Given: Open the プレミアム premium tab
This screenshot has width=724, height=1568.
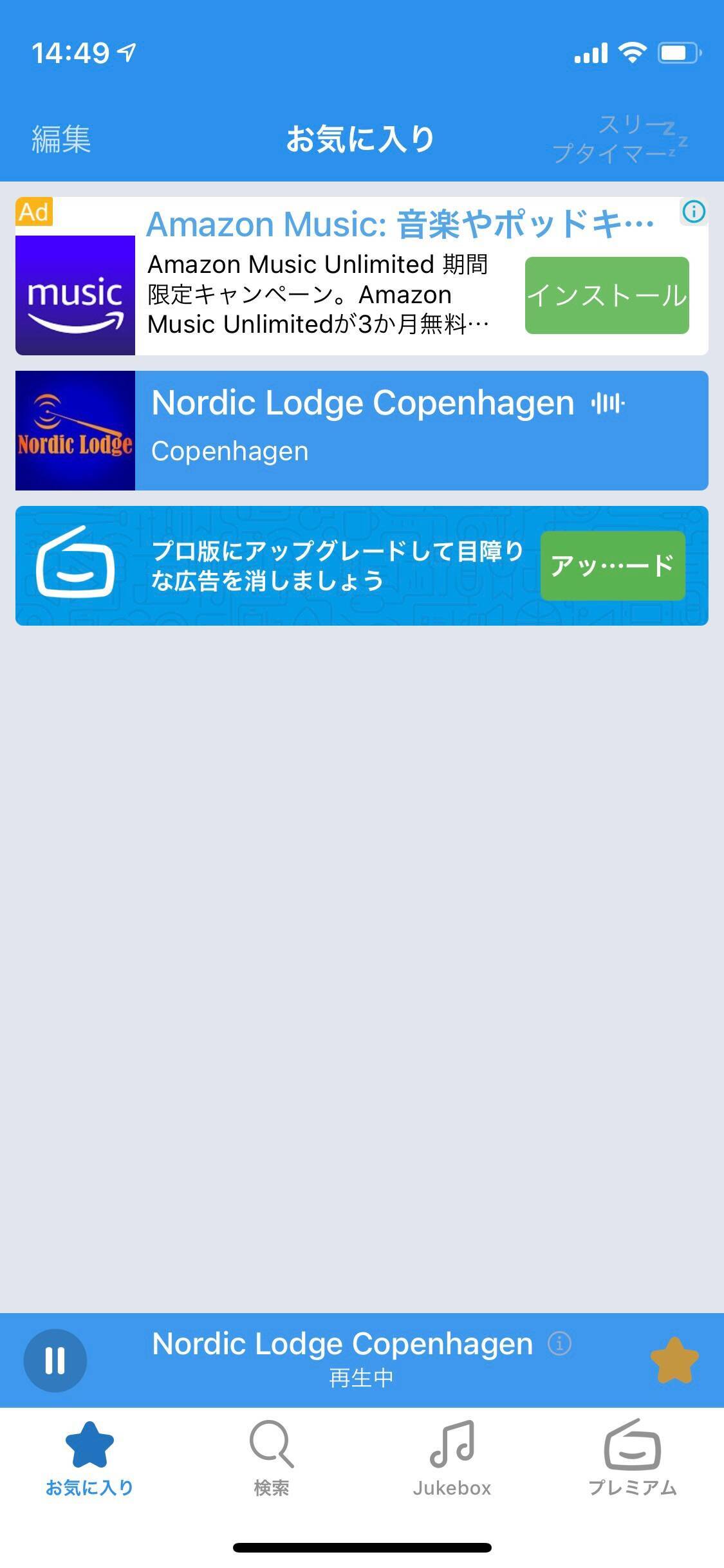Looking at the screenshot, I should pyautogui.click(x=632, y=1458).
